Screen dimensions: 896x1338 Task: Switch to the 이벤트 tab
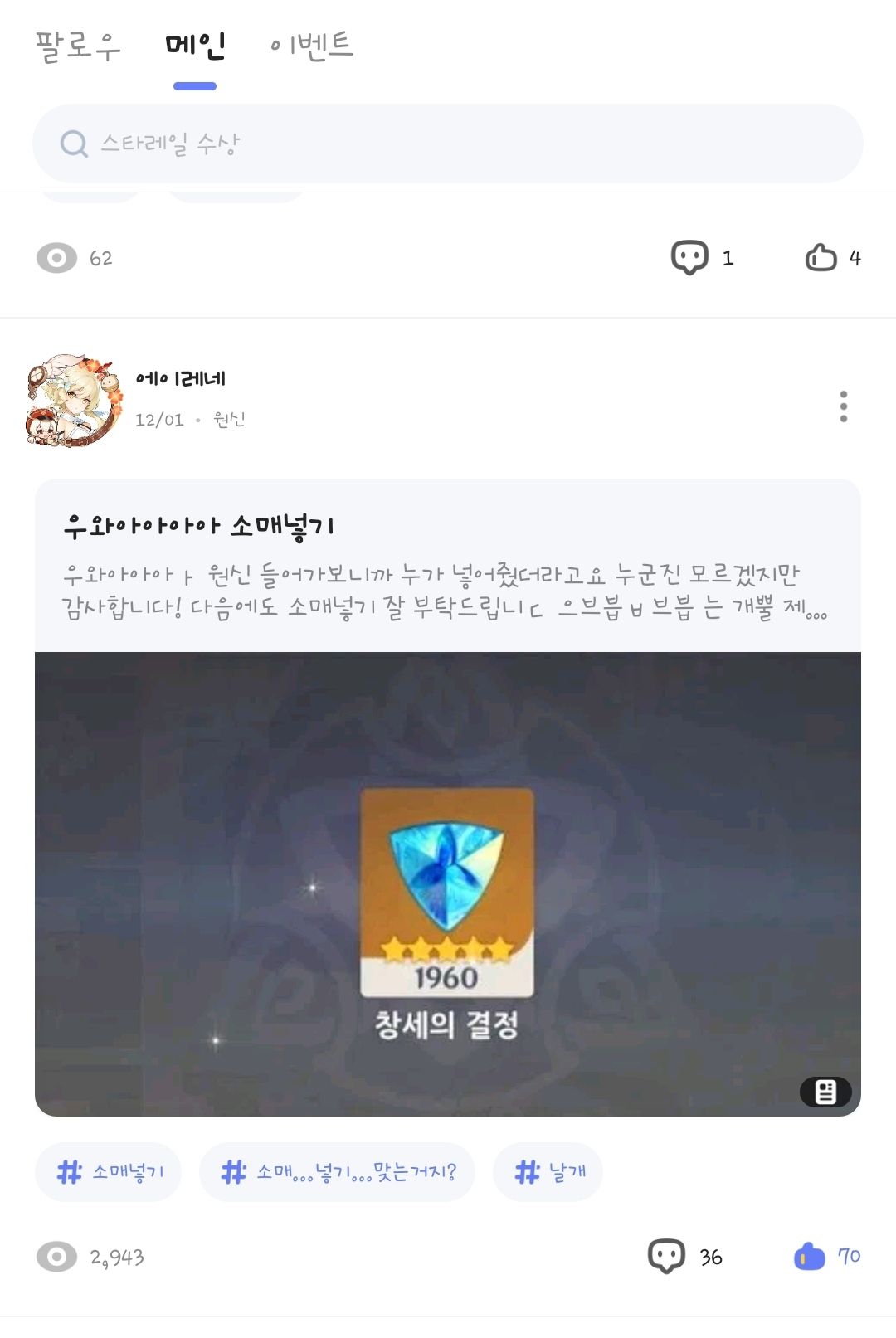coord(312,46)
